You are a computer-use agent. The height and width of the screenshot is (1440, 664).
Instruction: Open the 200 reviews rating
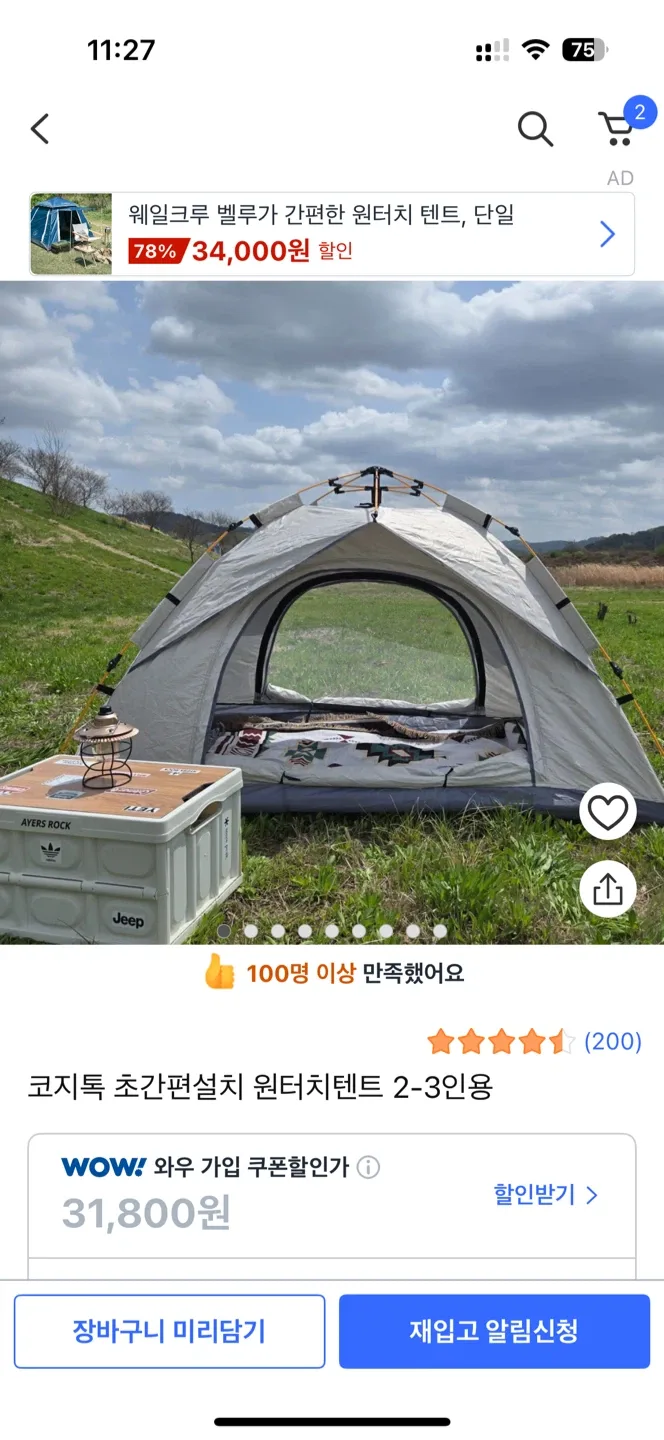(534, 1042)
